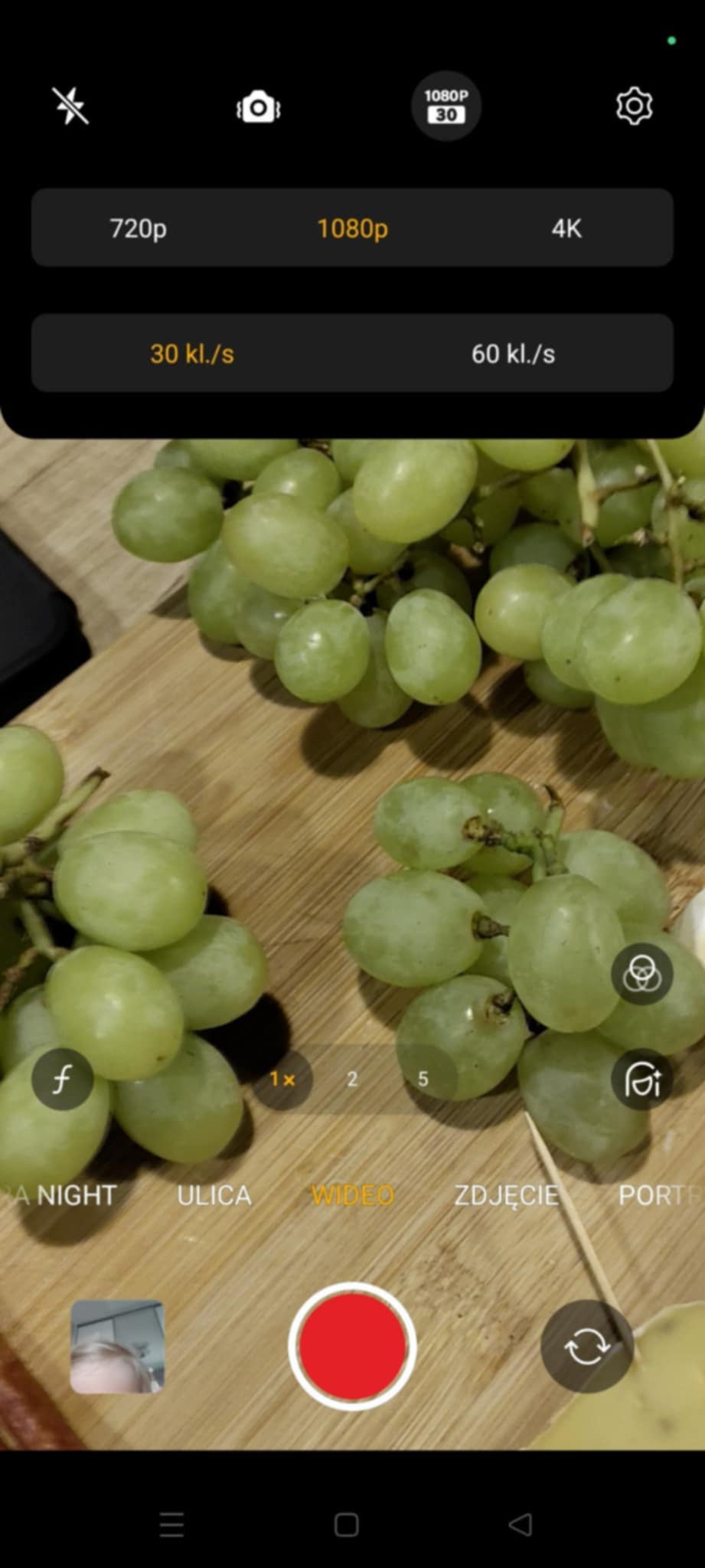This screenshot has height=1568, width=705.
Task: Tap the f aperture button
Action: (62, 1080)
